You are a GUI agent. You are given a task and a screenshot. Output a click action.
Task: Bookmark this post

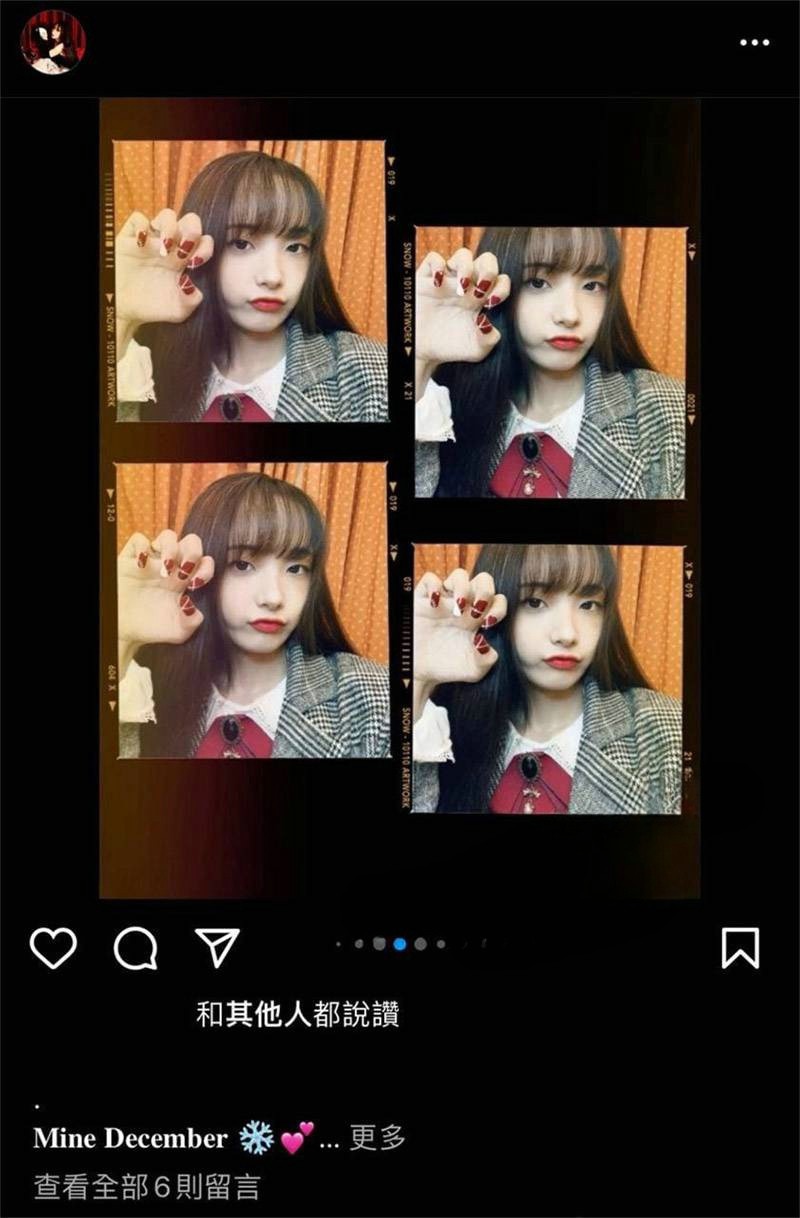740,947
